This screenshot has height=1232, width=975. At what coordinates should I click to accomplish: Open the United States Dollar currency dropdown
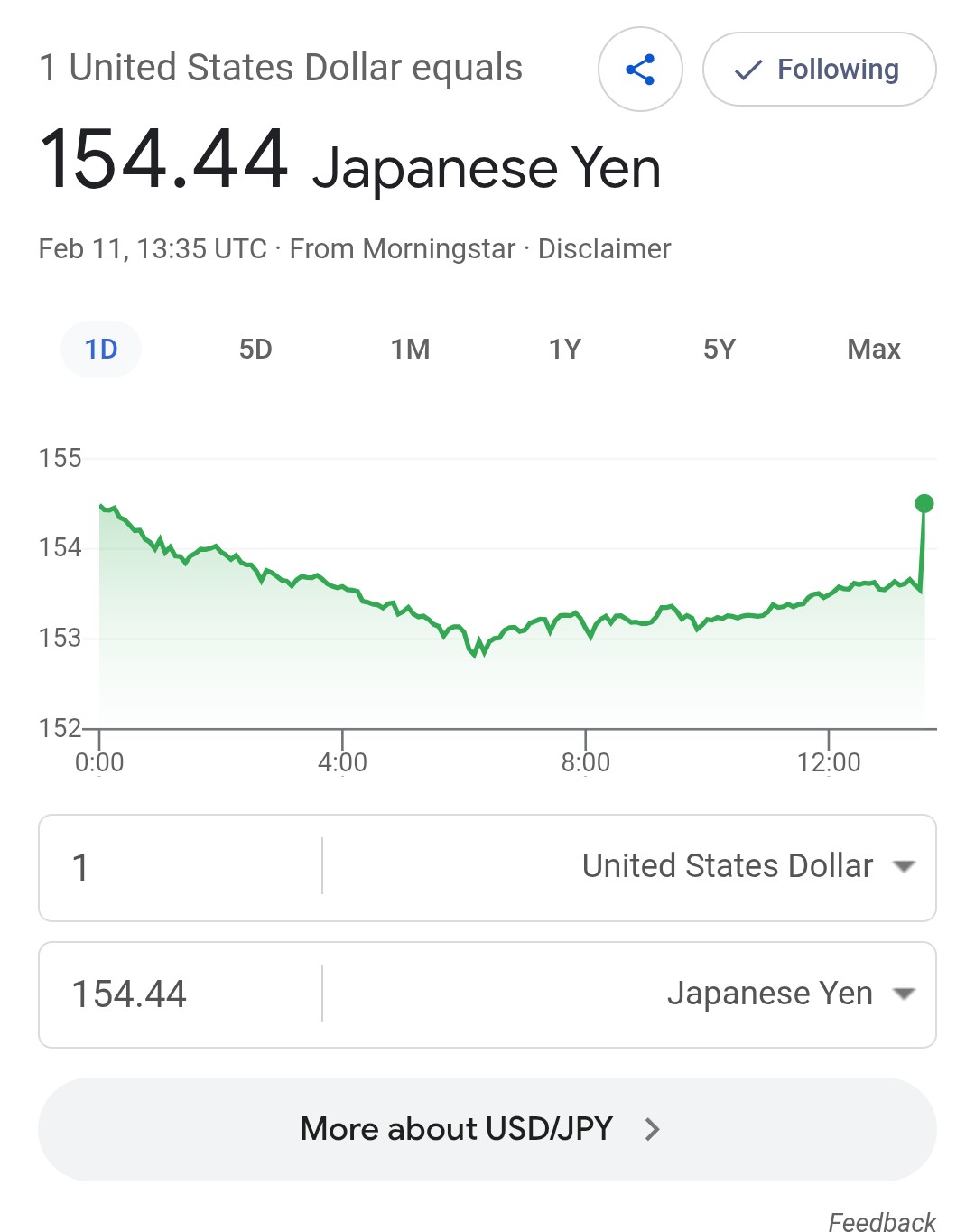pos(747,867)
